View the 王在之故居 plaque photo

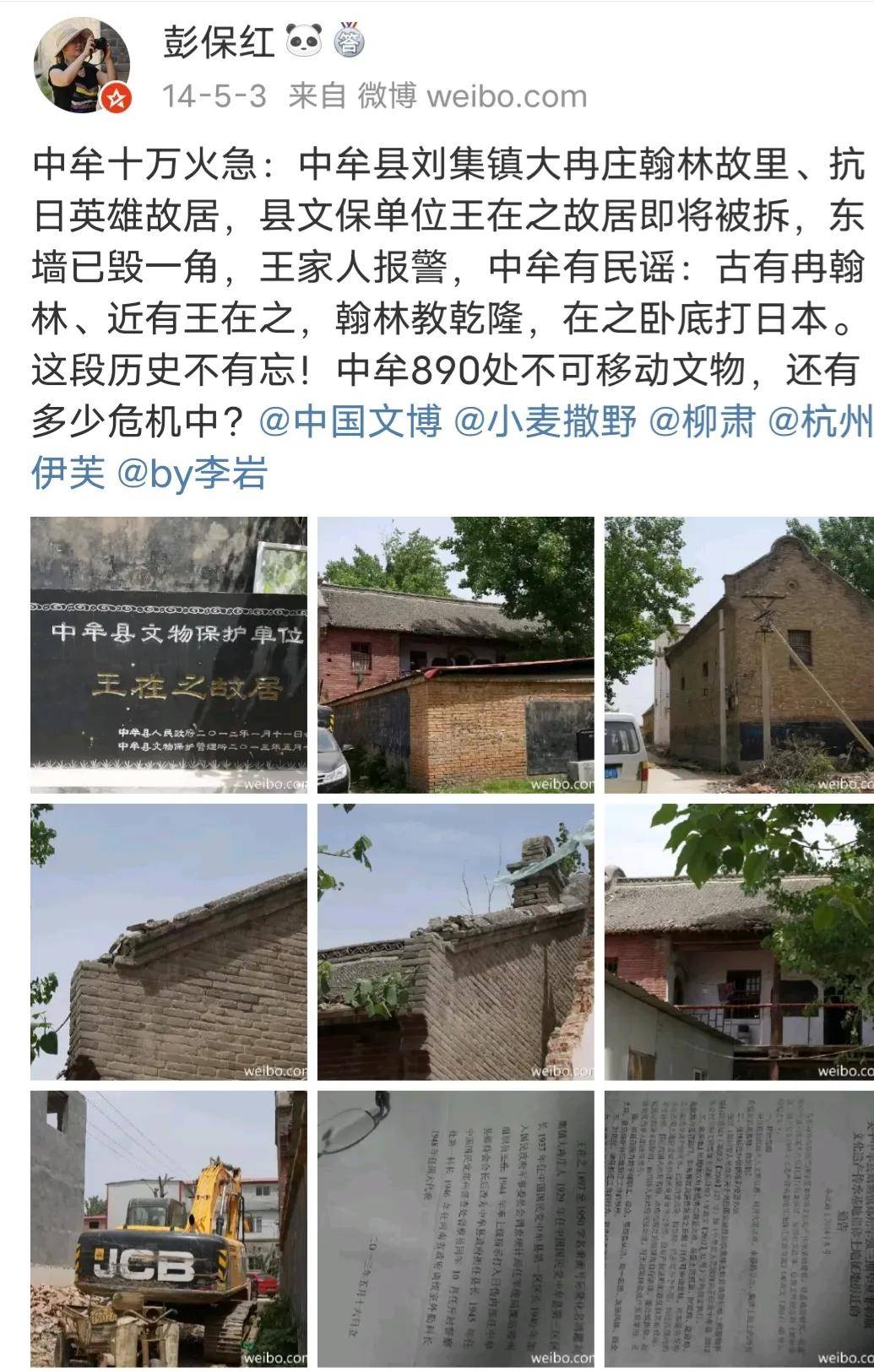click(x=169, y=654)
